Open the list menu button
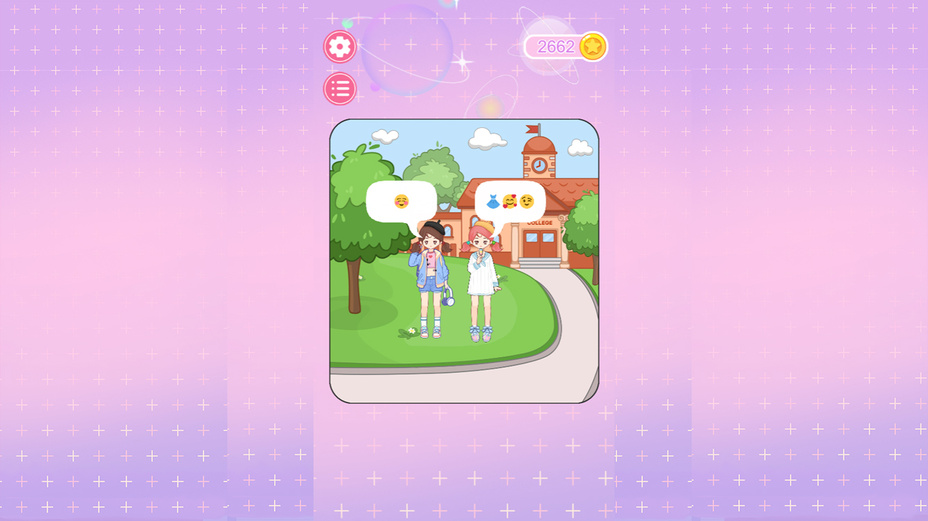 tap(340, 88)
